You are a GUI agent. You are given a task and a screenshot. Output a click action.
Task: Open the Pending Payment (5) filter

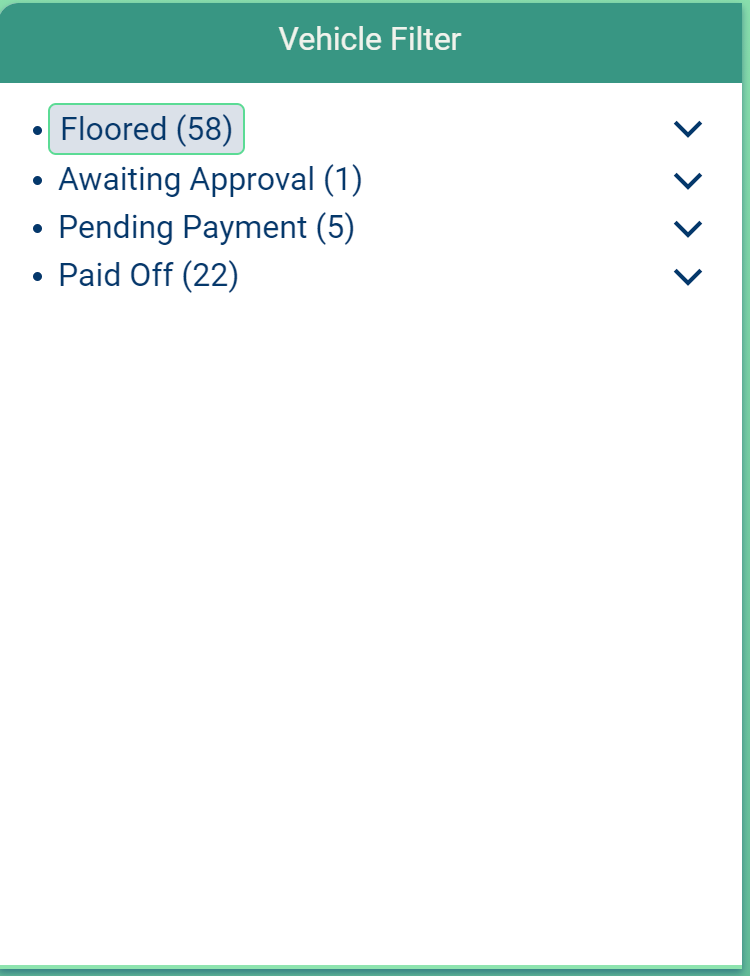pos(206,227)
